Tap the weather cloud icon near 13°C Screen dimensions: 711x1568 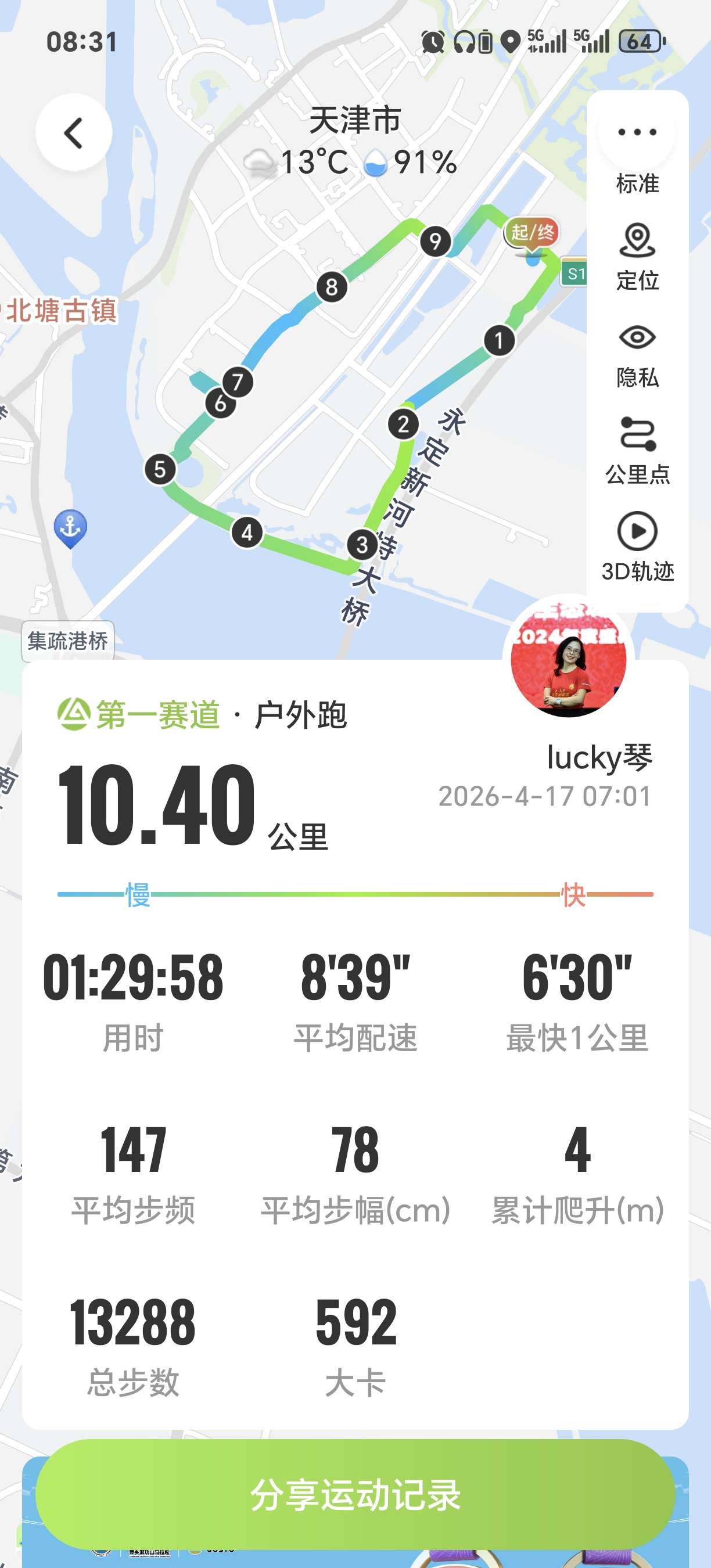click(x=260, y=161)
